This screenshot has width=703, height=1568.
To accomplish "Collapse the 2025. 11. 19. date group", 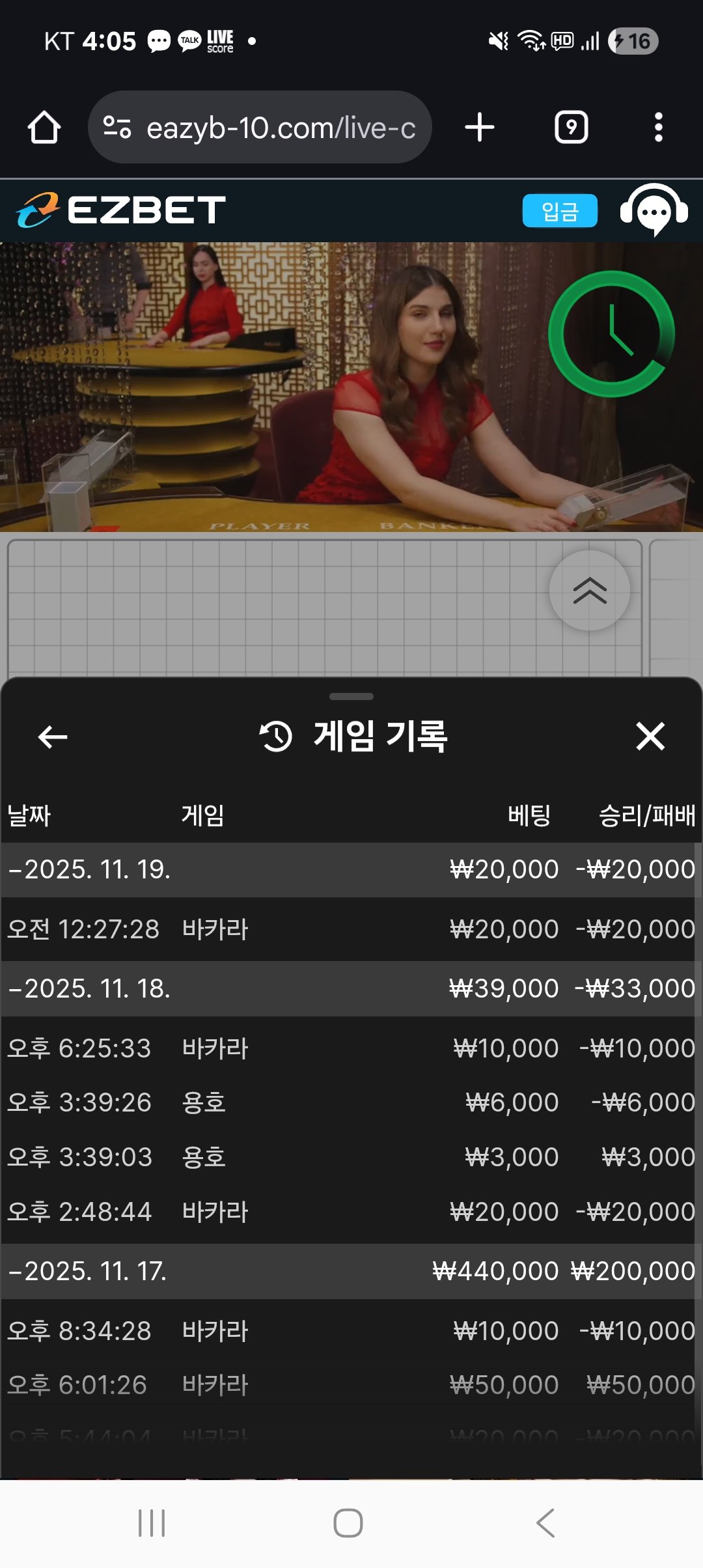I will 90,870.
